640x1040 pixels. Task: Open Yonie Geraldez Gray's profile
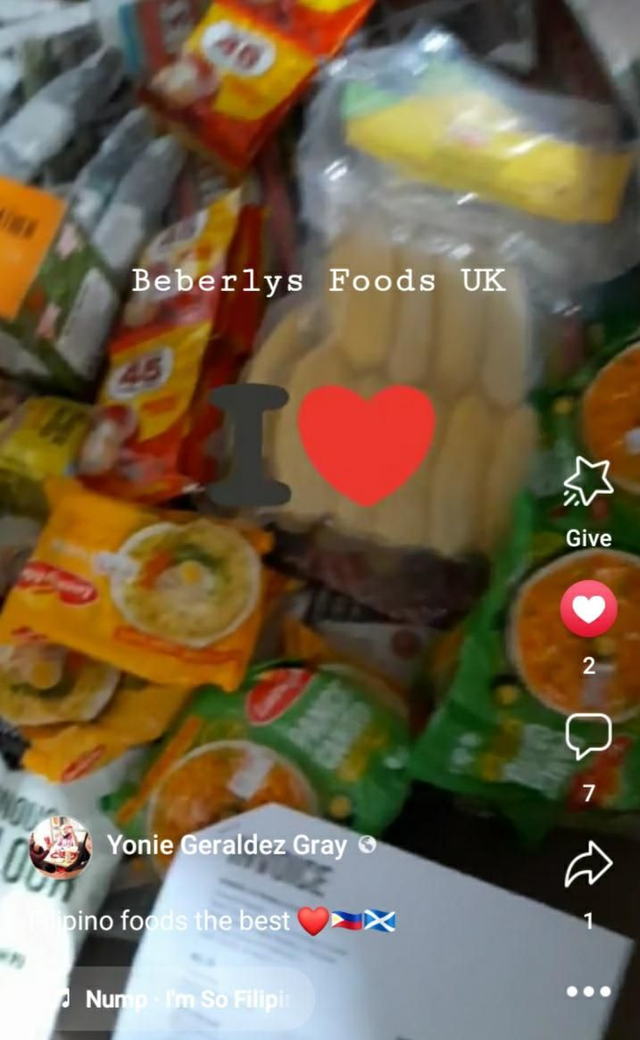(227, 845)
